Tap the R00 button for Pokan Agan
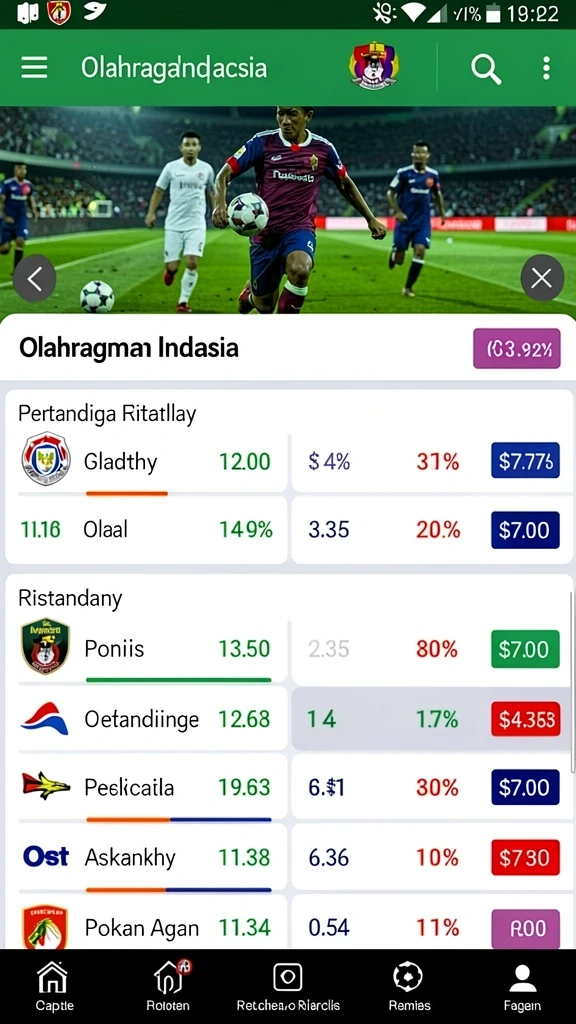The width and height of the screenshot is (576, 1024). [x=525, y=928]
